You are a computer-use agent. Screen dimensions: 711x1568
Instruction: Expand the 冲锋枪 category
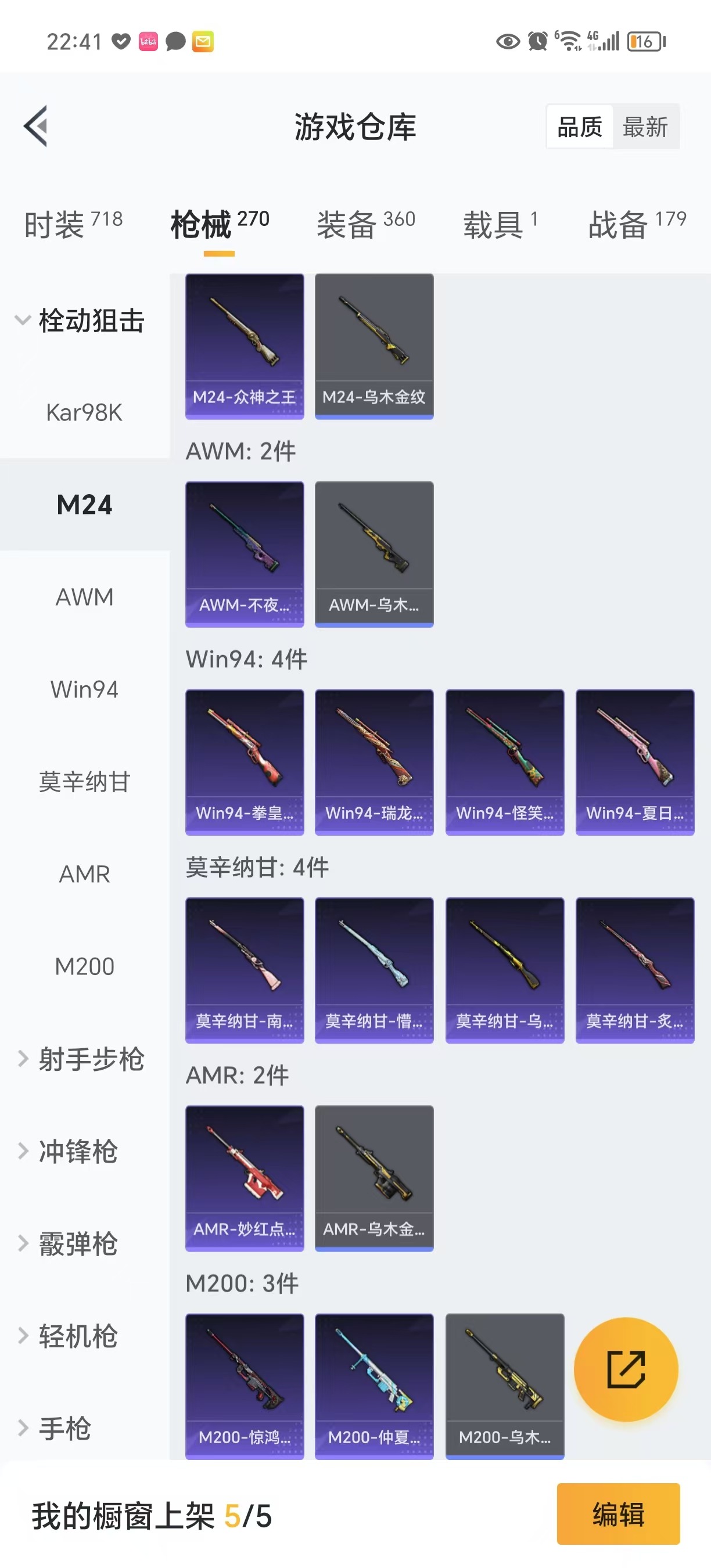coord(78,1152)
